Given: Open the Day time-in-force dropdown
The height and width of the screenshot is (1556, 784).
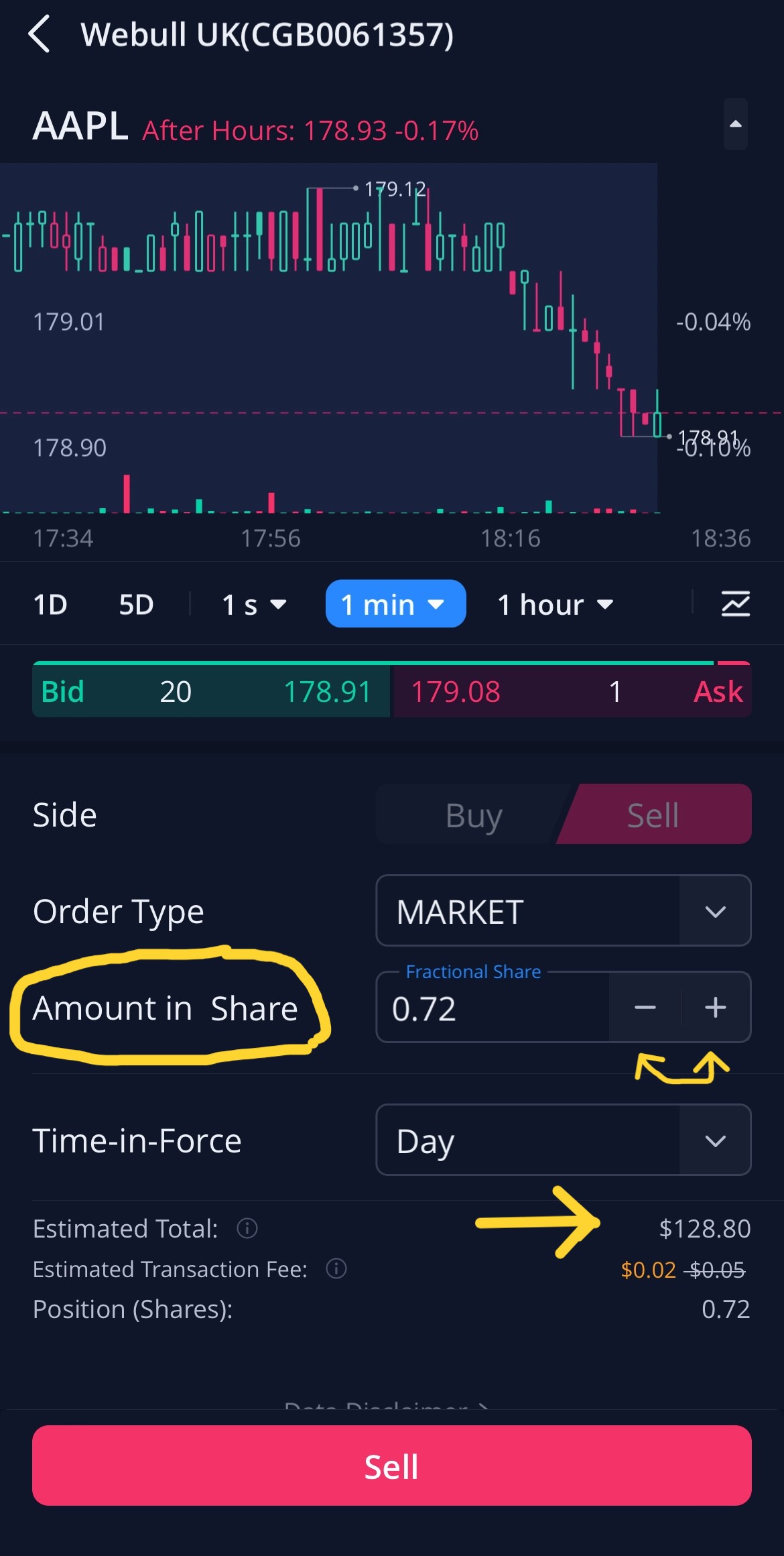Looking at the screenshot, I should point(564,1140).
